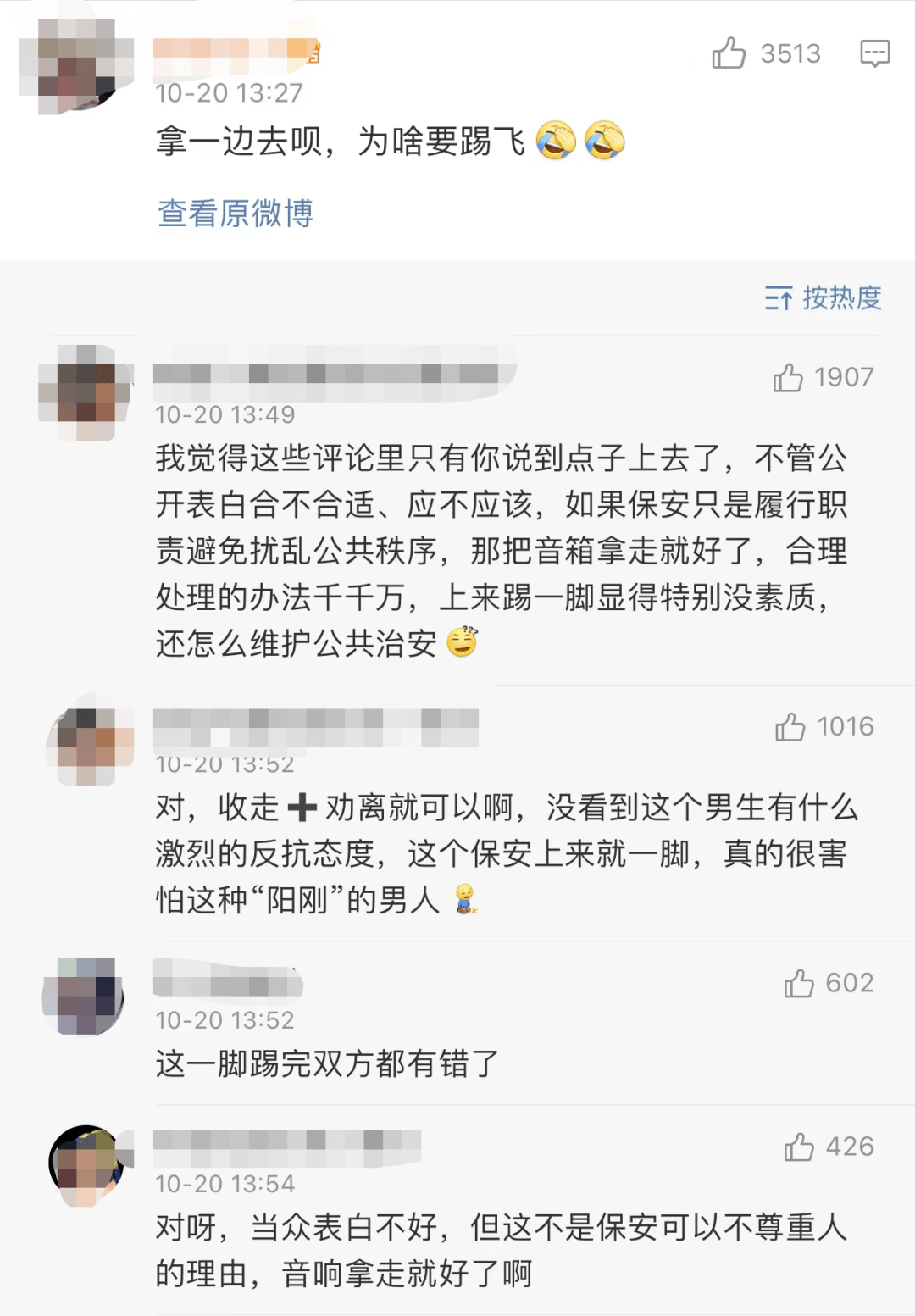Like the reply with 602 likes
Screen dimensions: 915x1316
pyautogui.click(x=798, y=984)
